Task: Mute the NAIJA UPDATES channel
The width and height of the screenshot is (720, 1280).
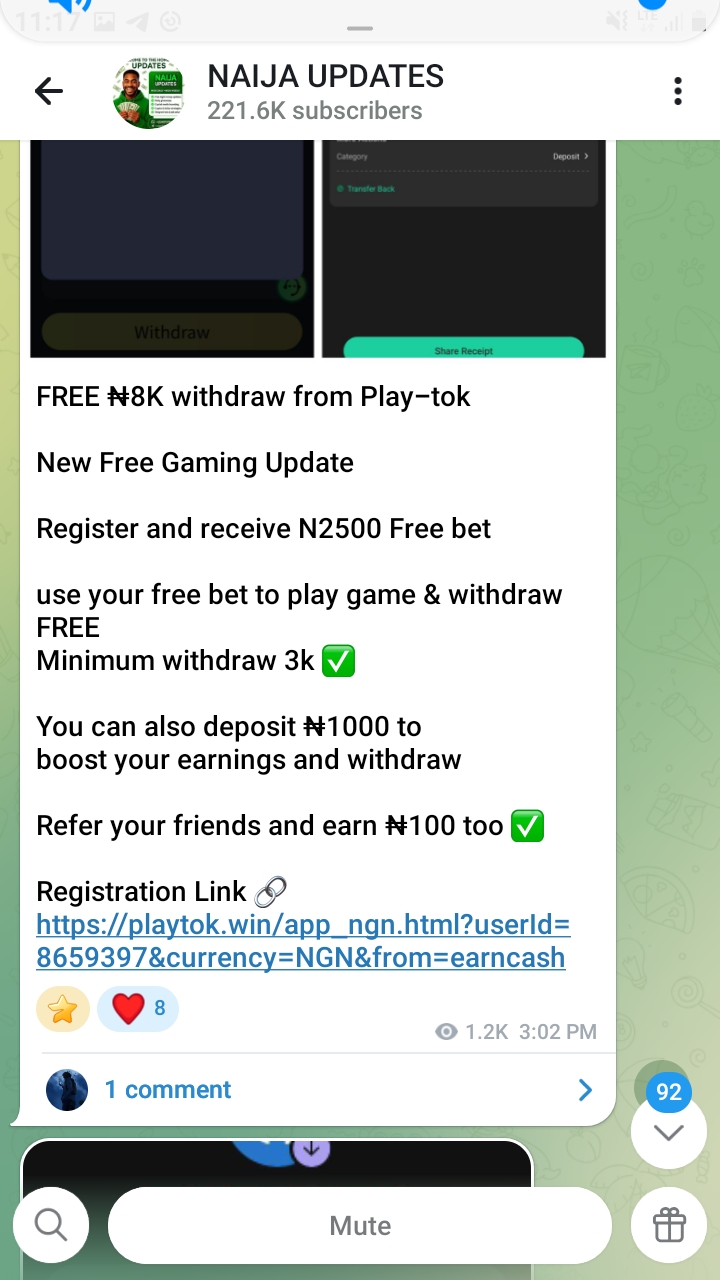Action: (x=360, y=1226)
